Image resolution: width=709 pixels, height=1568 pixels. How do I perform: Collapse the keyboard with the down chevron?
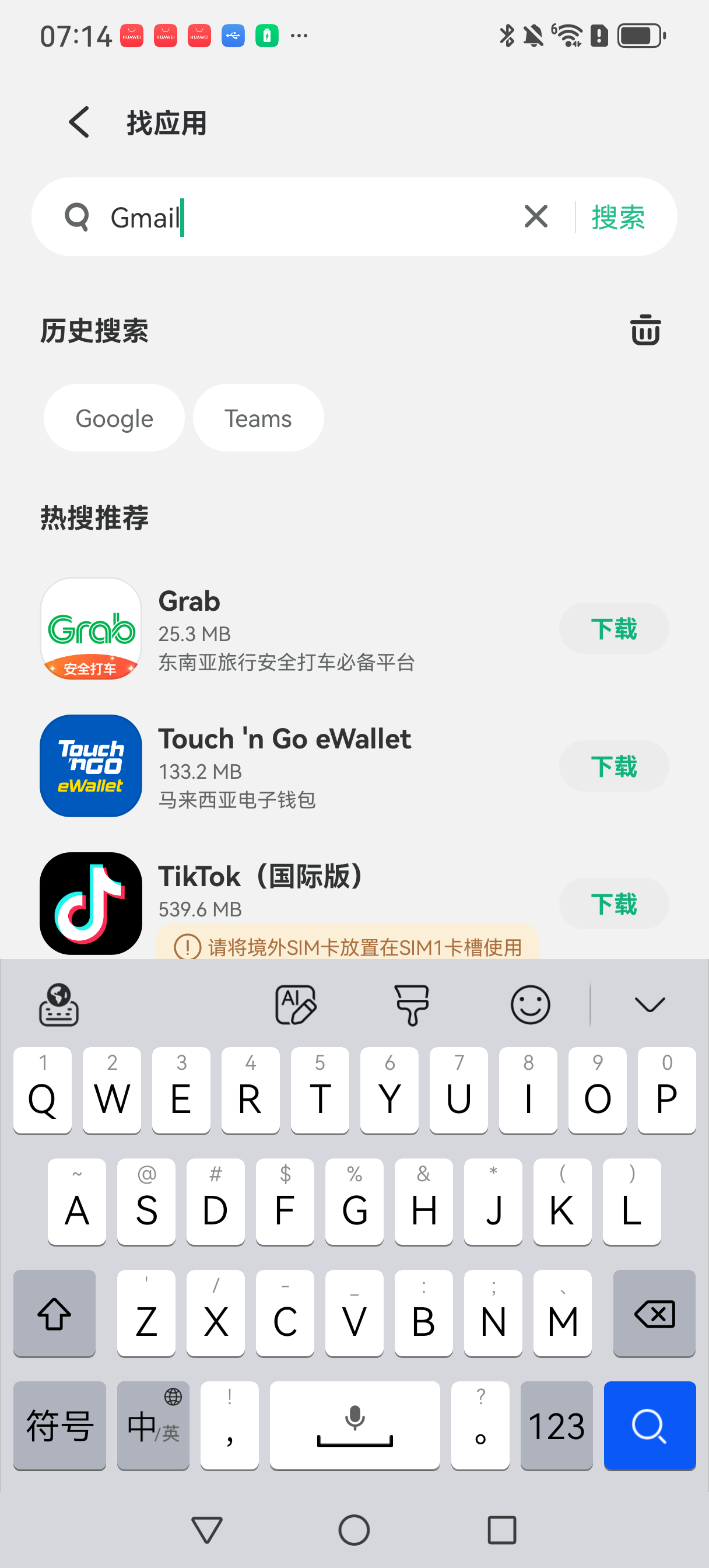pos(650,1005)
